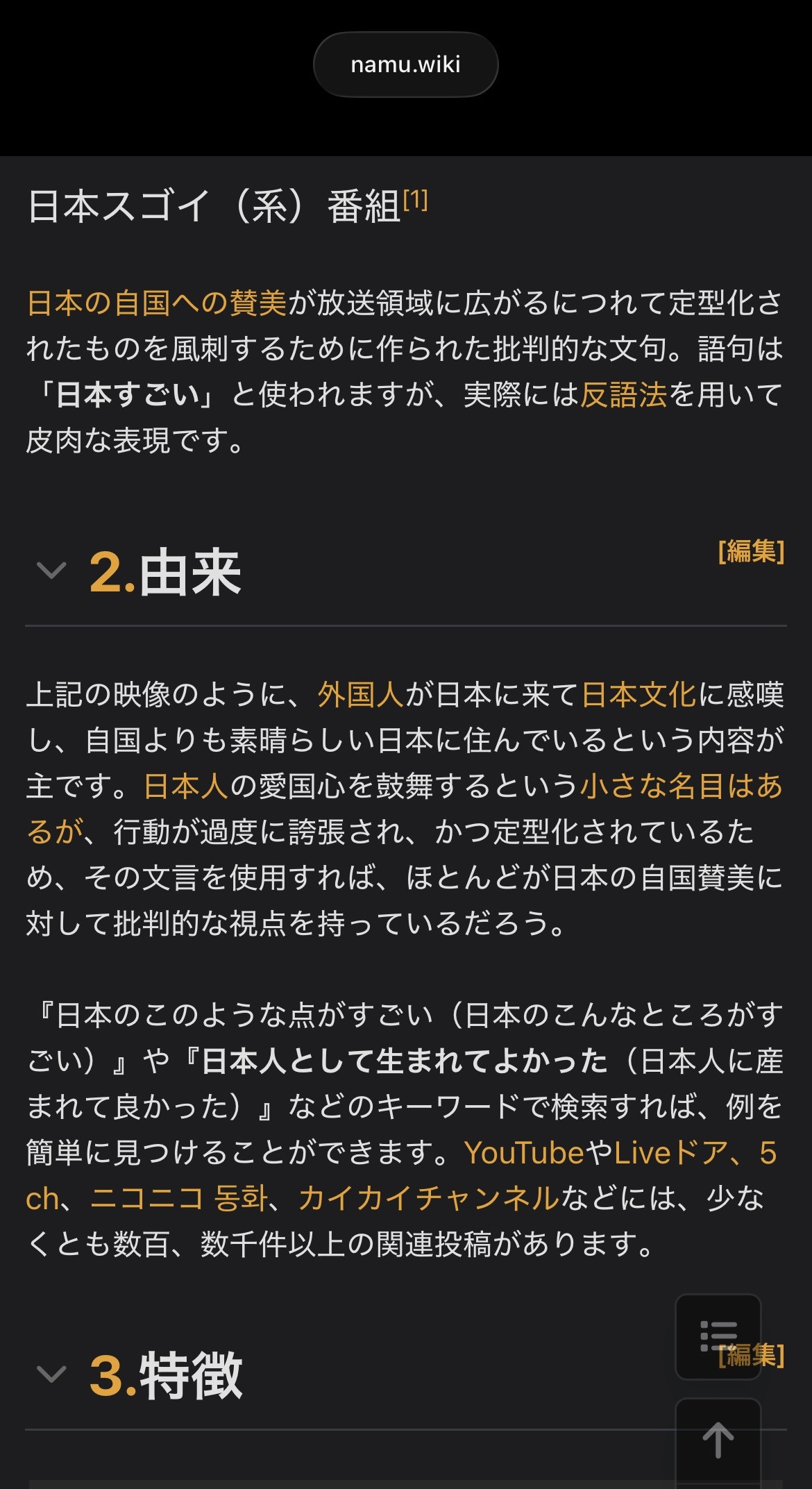Jump back to top with the arrow button

tap(718, 1440)
